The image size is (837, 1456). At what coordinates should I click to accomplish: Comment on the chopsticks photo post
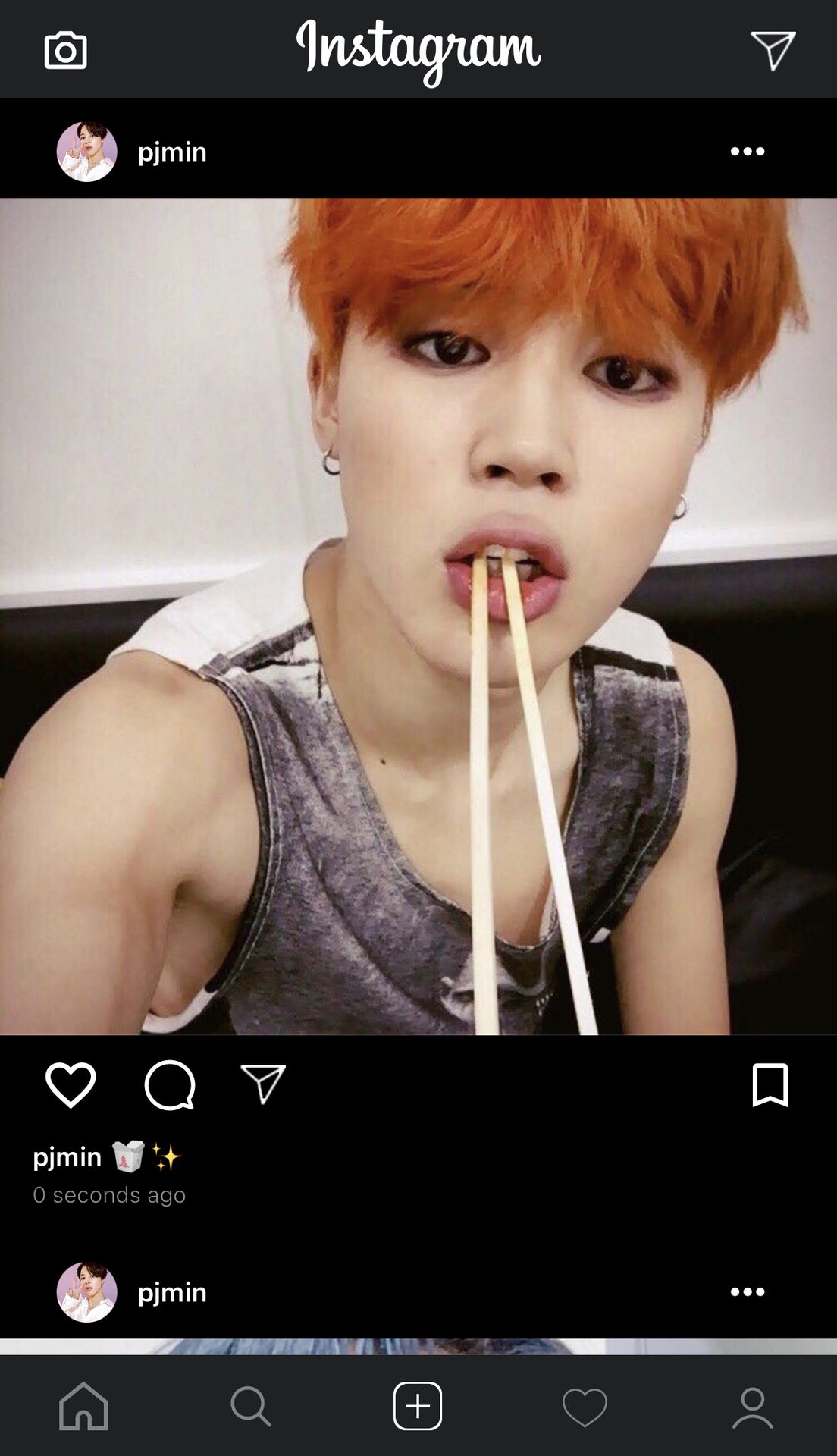[x=170, y=1084]
